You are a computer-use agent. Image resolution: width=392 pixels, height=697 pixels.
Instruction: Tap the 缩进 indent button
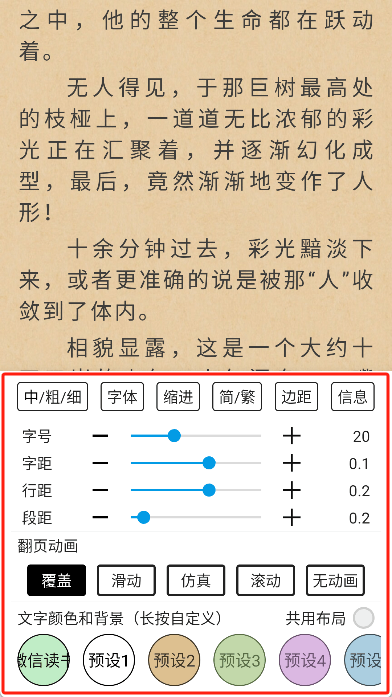click(x=178, y=397)
